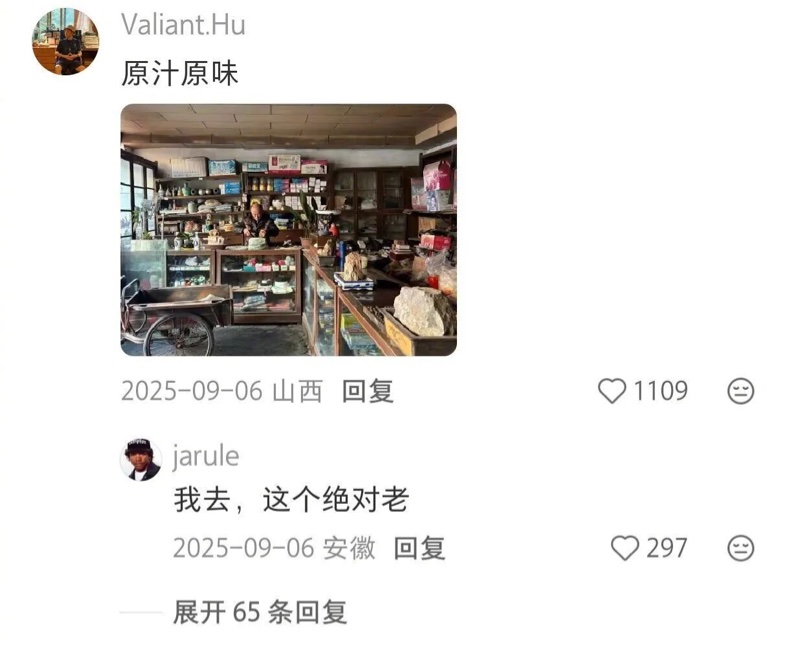This screenshot has width=800, height=651.
Task: Dislike jarule's comment
Action: coord(740,548)
